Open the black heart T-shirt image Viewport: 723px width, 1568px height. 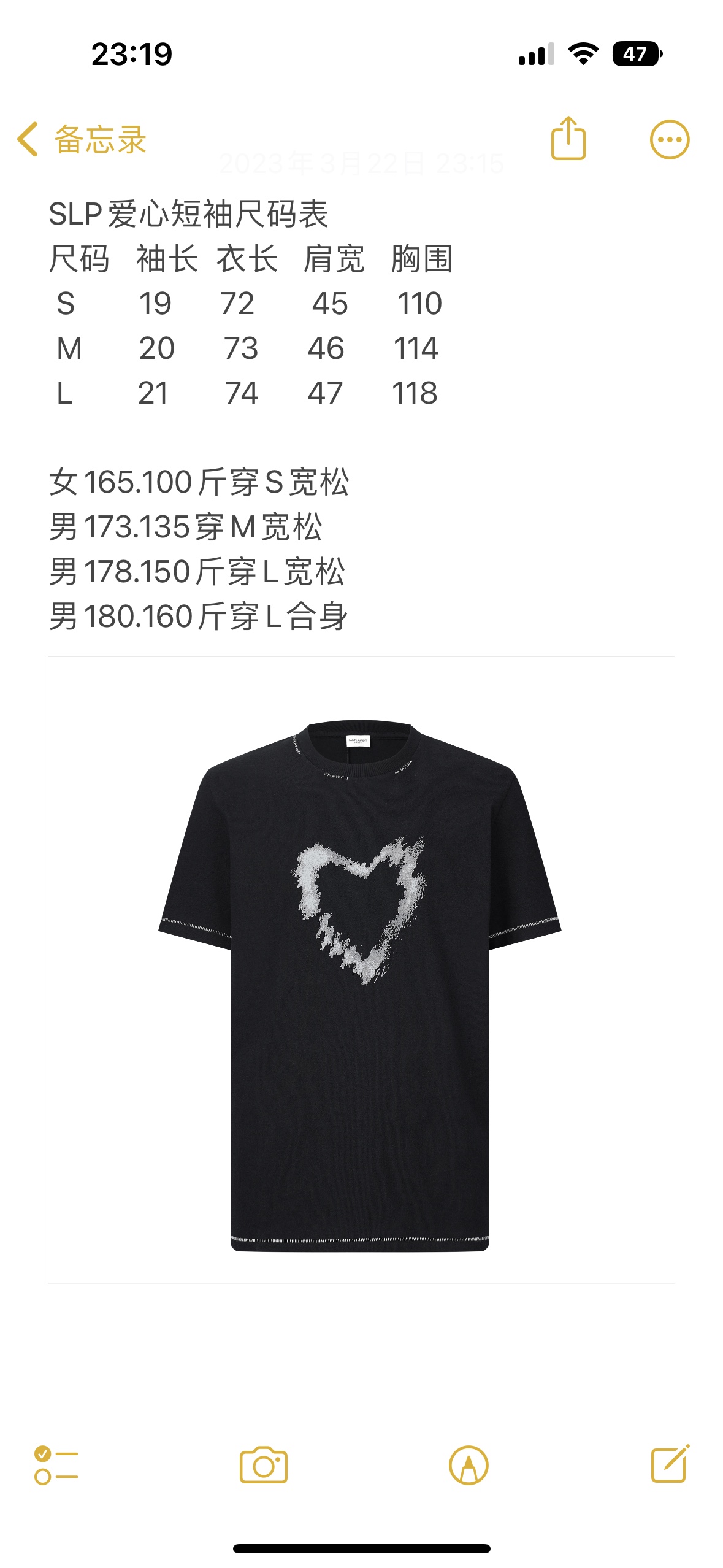tap(361, 969)
